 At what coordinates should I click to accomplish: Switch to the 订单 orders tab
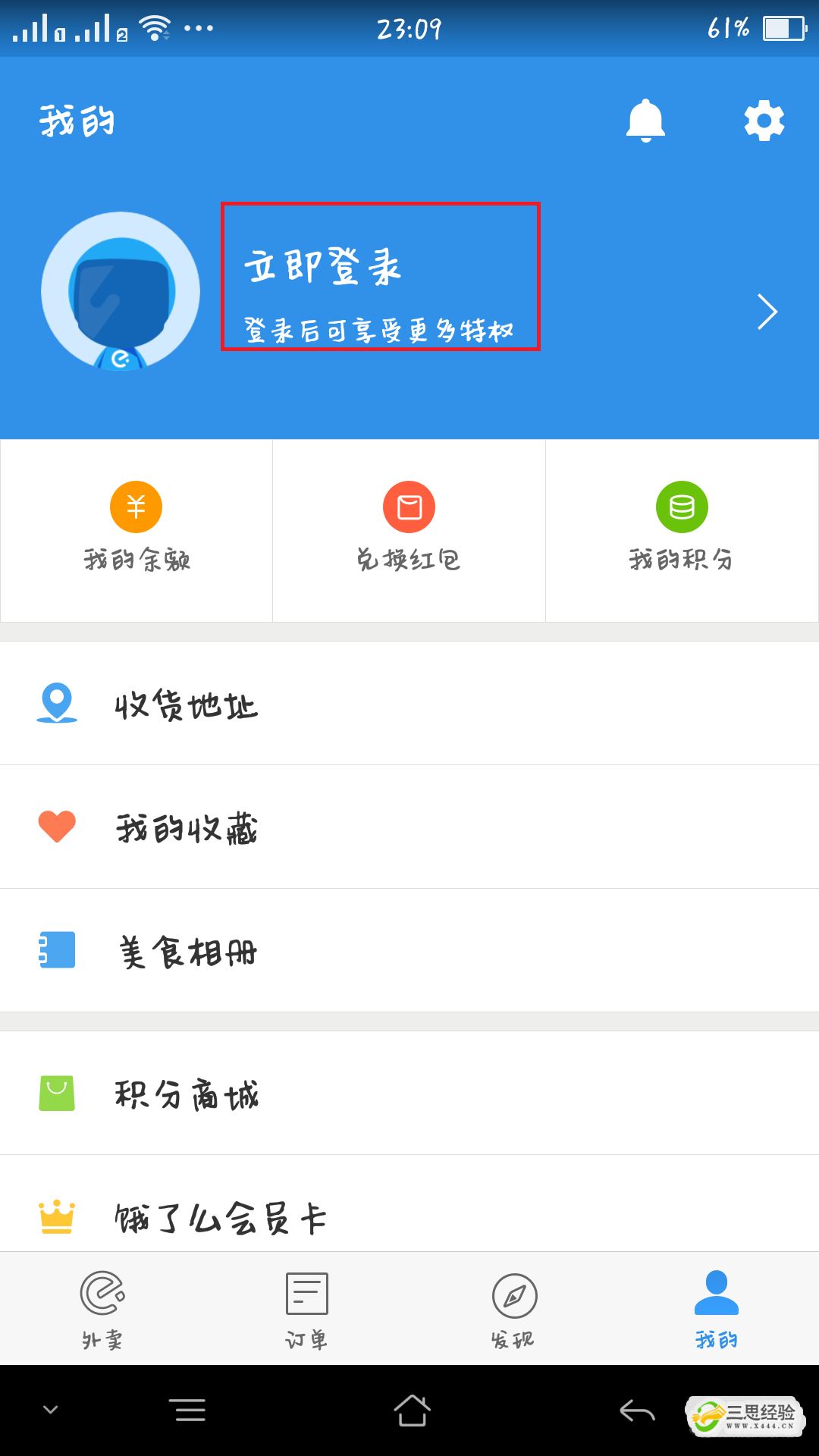[306, 1310]
